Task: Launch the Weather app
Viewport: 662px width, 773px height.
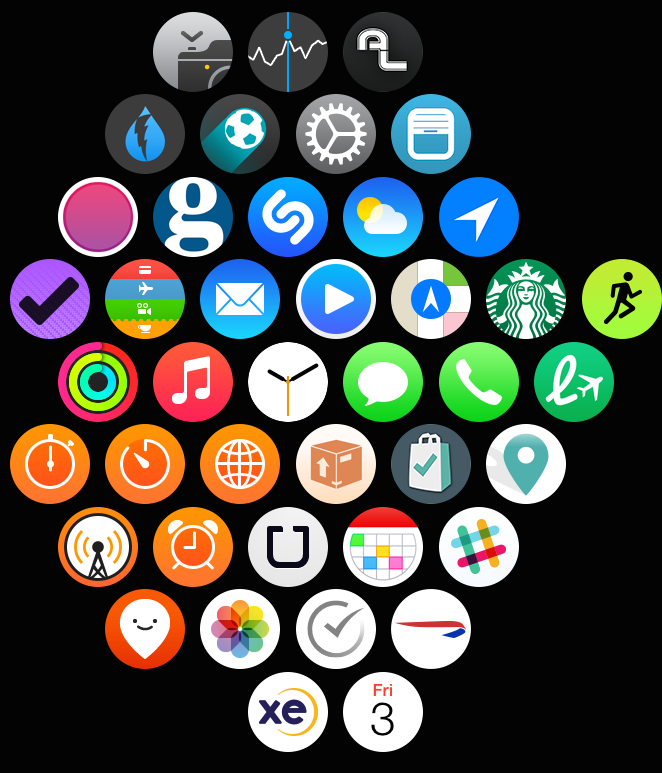Action: (x=383, y=217)
